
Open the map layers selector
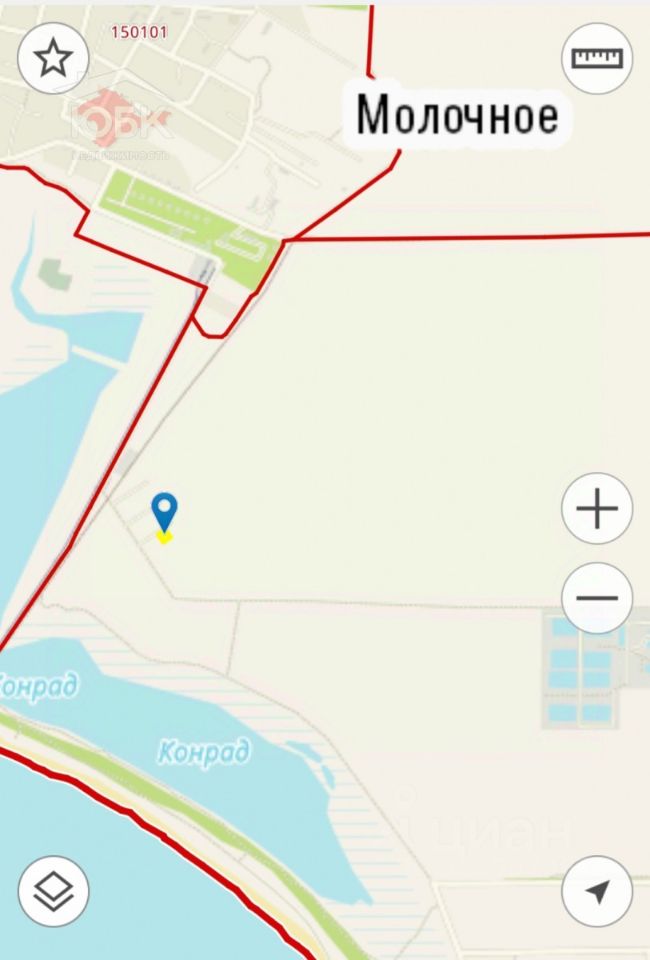(x=53, y=890)
